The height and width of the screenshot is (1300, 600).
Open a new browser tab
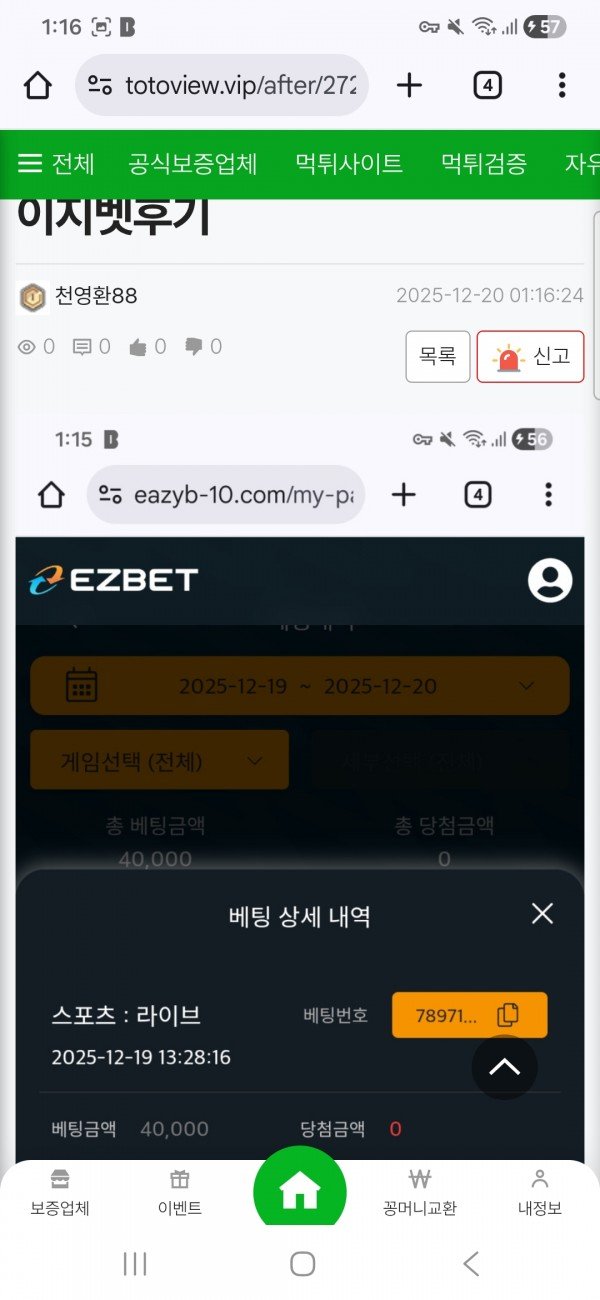(409, 86)
